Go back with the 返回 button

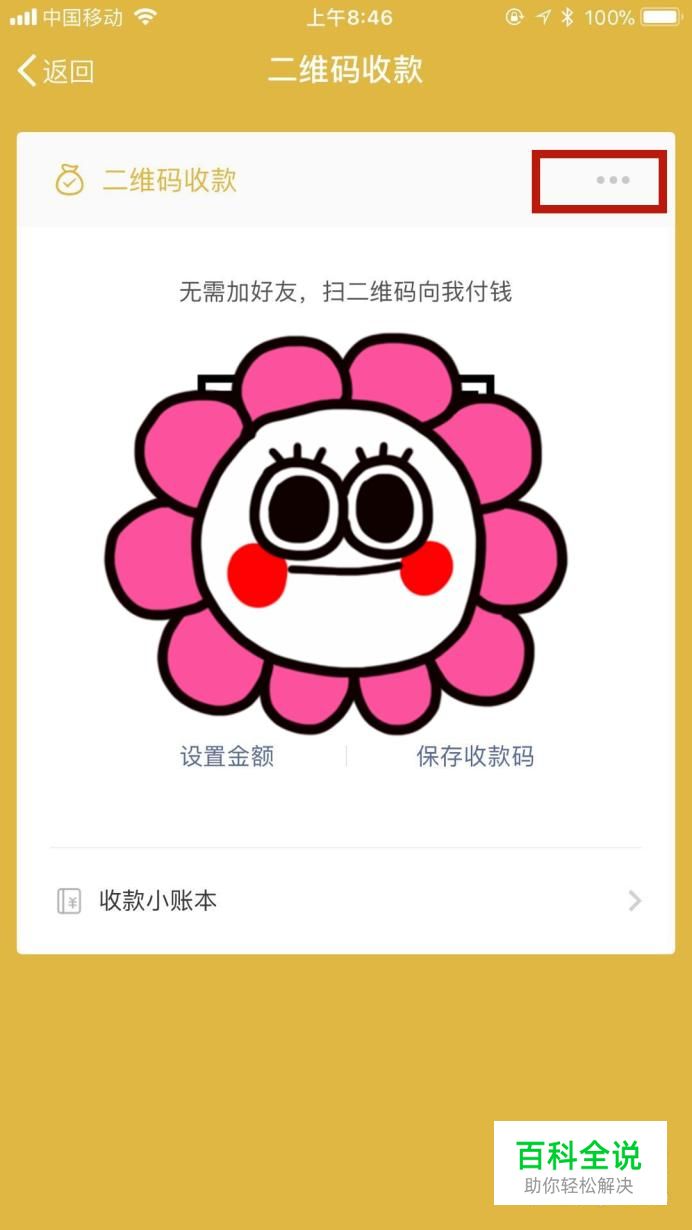point(57,71)
